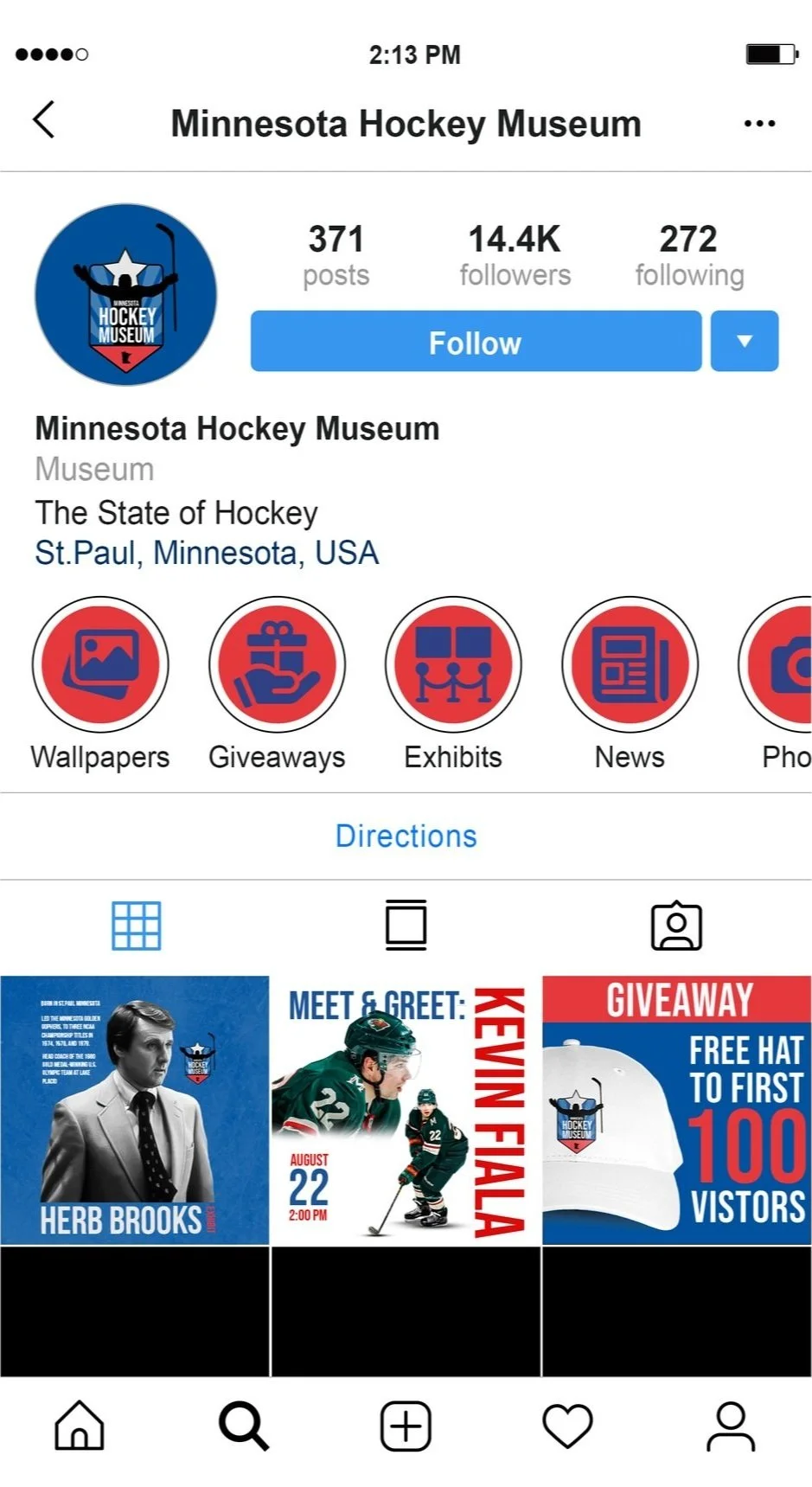This screenshot has width=812, height=1487.
Task: Open the Herb Brooks post
Action: 134,1110
